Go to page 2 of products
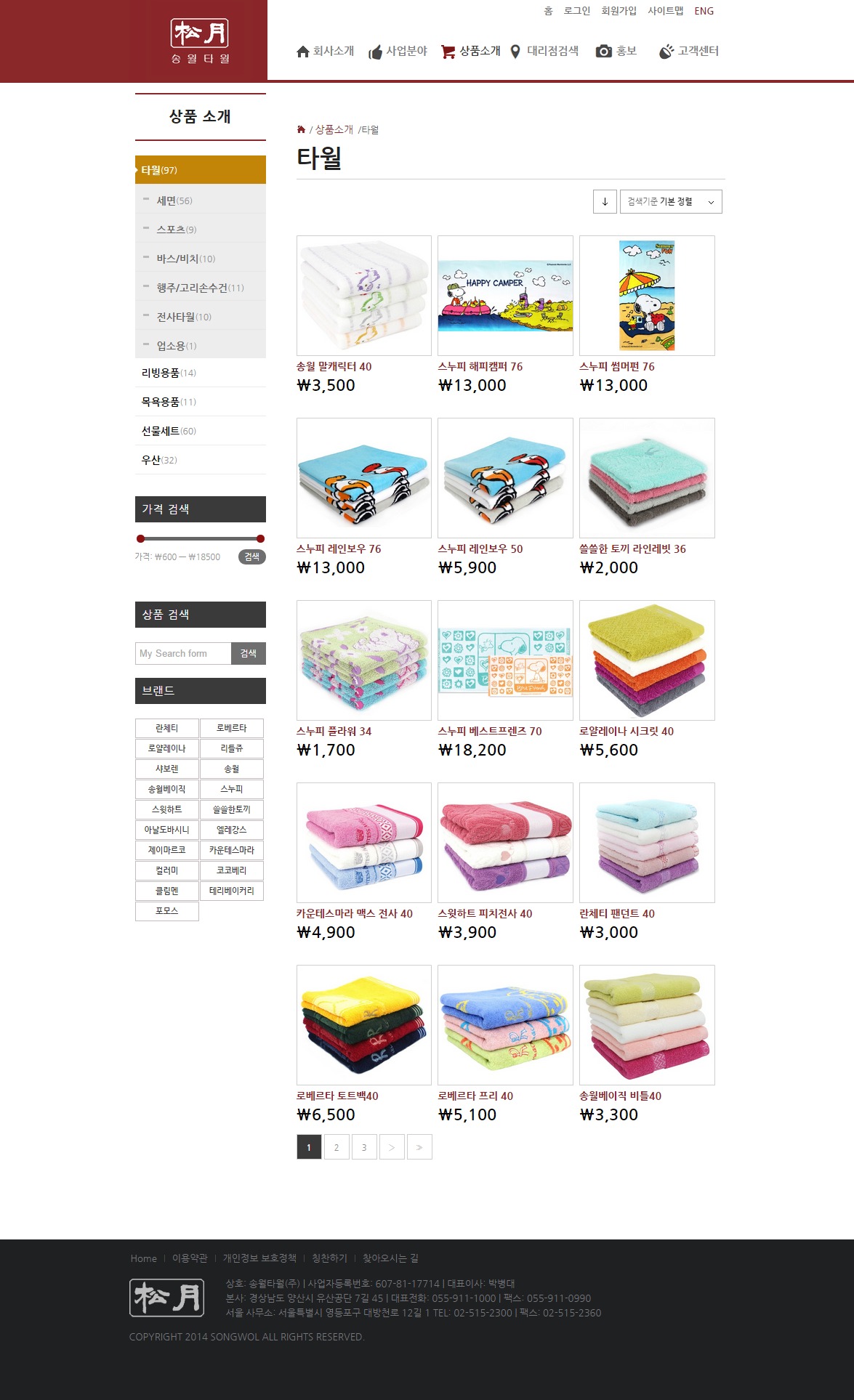This screenshot has height=1400, width=854. click(x=337, y=1147)
